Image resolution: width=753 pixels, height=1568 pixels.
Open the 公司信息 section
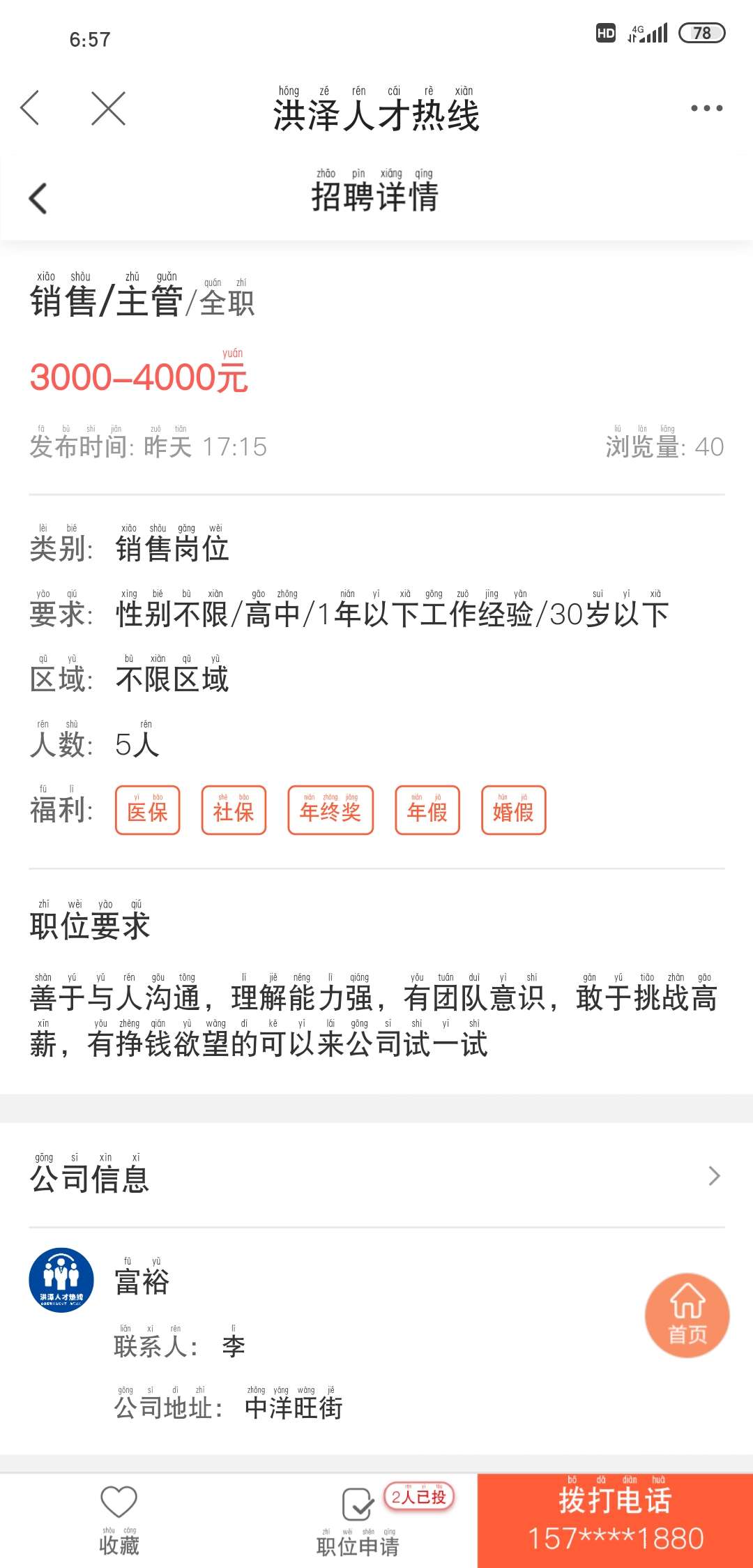(376, 1176)
